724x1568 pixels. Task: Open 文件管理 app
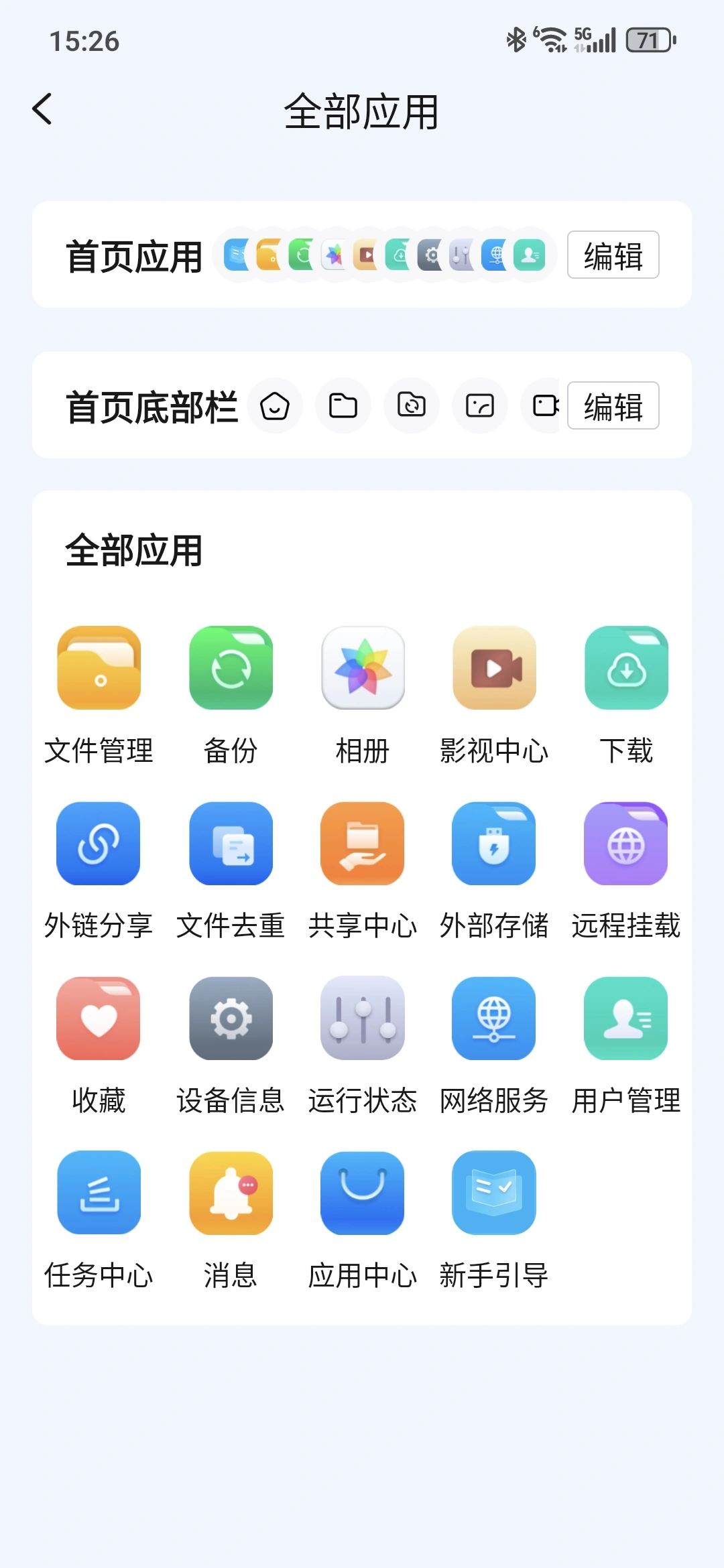pyautogui.click(x=99, y=669)
